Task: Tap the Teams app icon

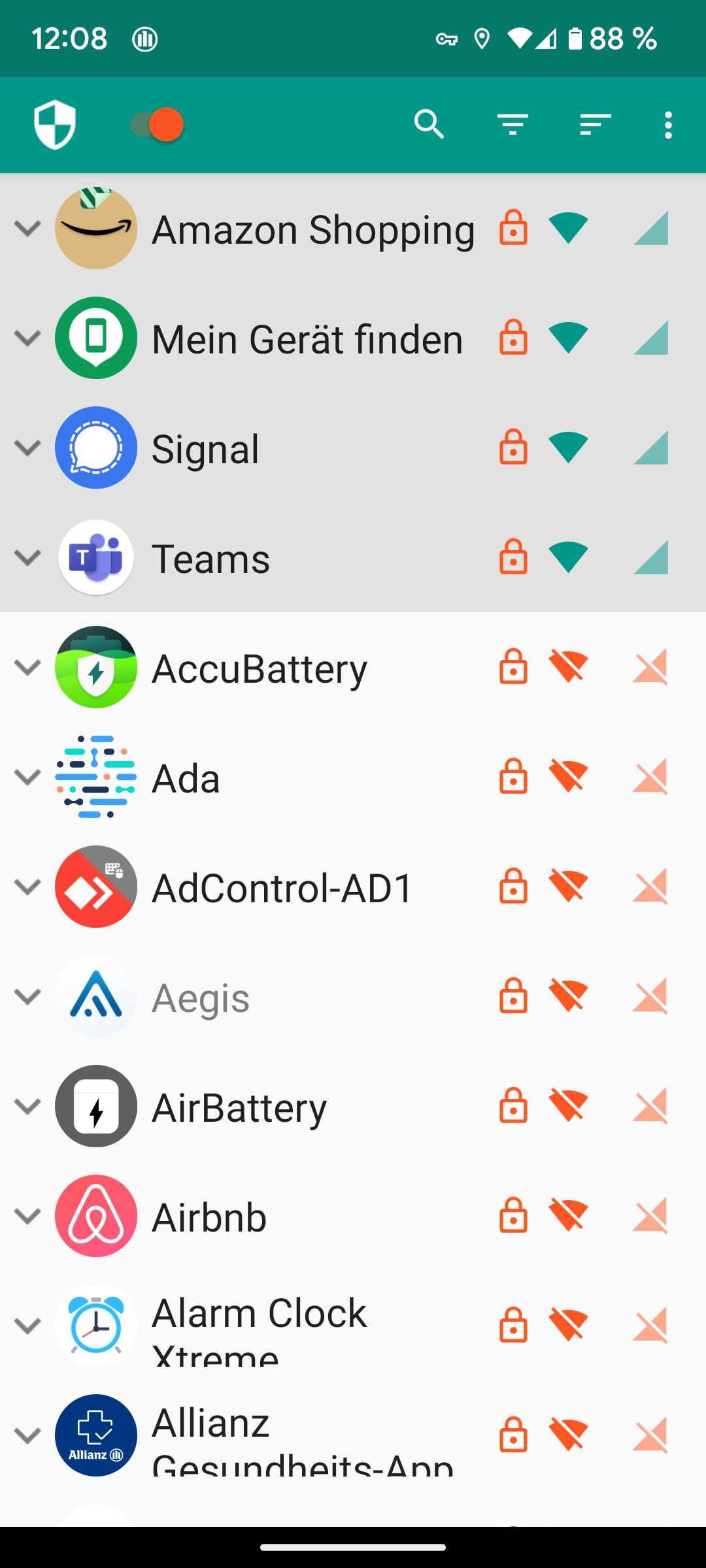Action: pos(95,558)
